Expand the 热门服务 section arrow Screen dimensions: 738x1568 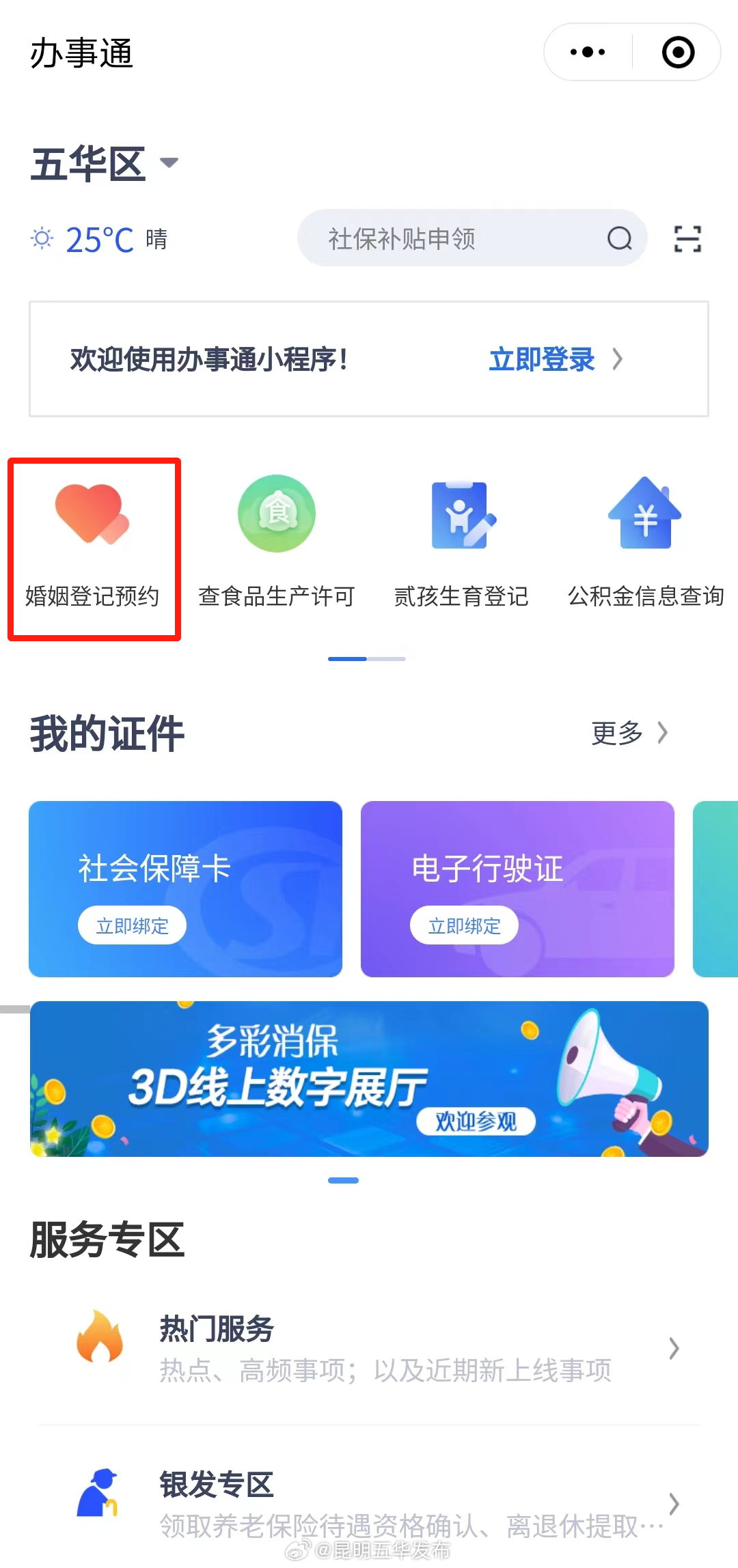673,1348
